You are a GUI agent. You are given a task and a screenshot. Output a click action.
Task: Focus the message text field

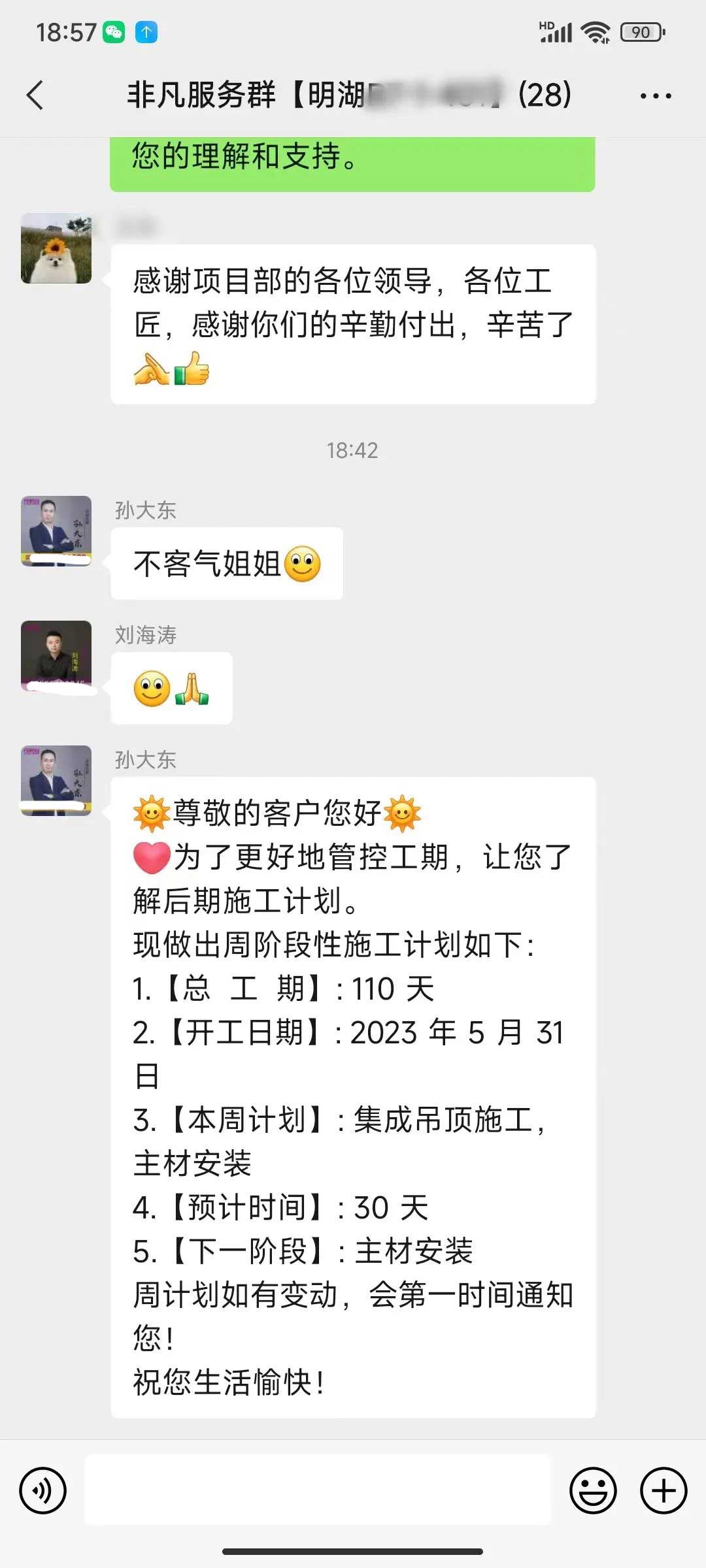pos(318,1490)
